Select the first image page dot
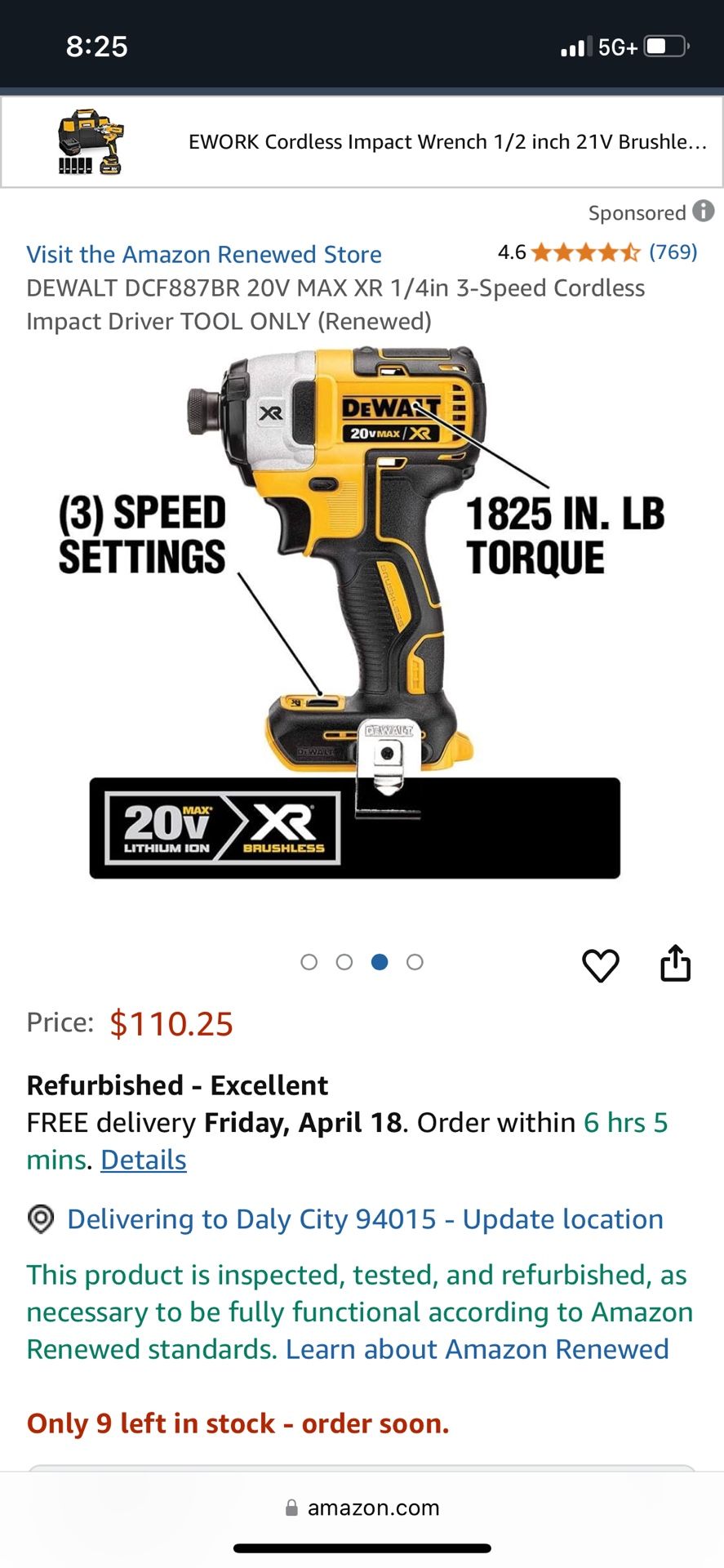The image size is (724, 1568). (x=309, y=962)
